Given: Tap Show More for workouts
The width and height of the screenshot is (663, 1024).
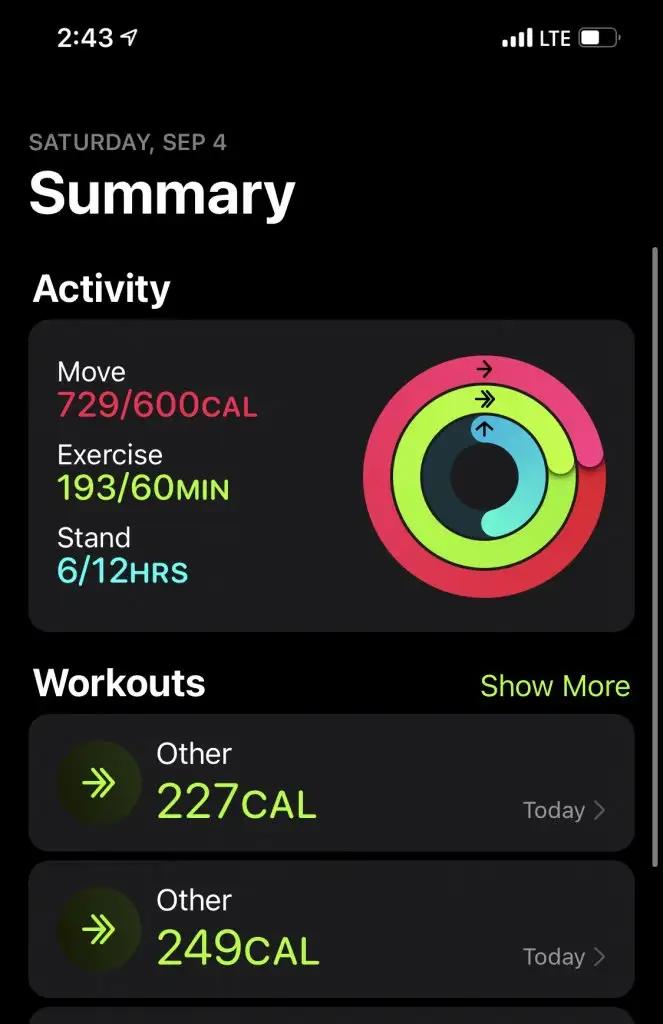Looking at the screenshot, I should click(555, 686).
